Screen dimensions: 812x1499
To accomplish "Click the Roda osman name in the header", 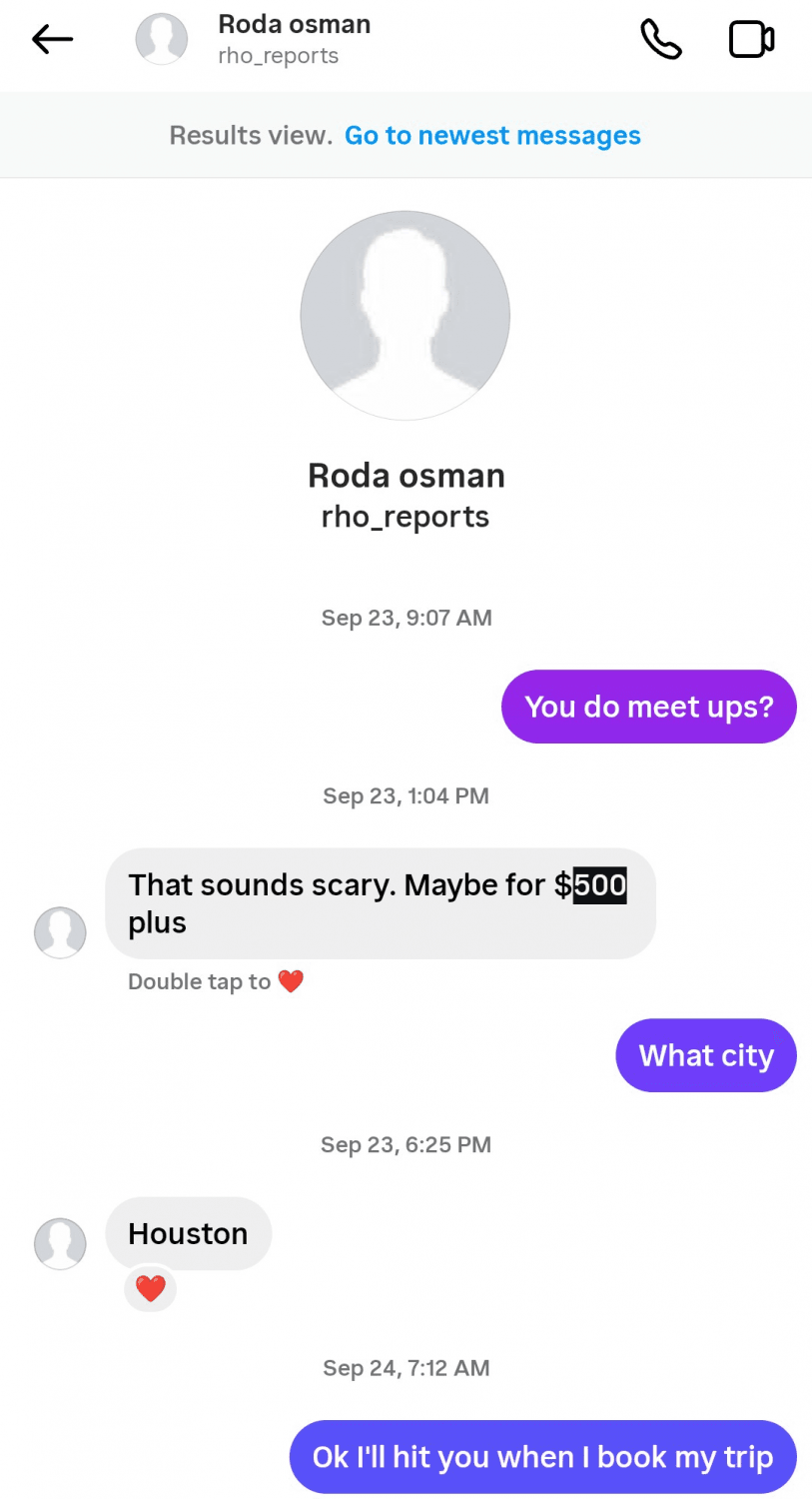I will (x=294, y=24).
